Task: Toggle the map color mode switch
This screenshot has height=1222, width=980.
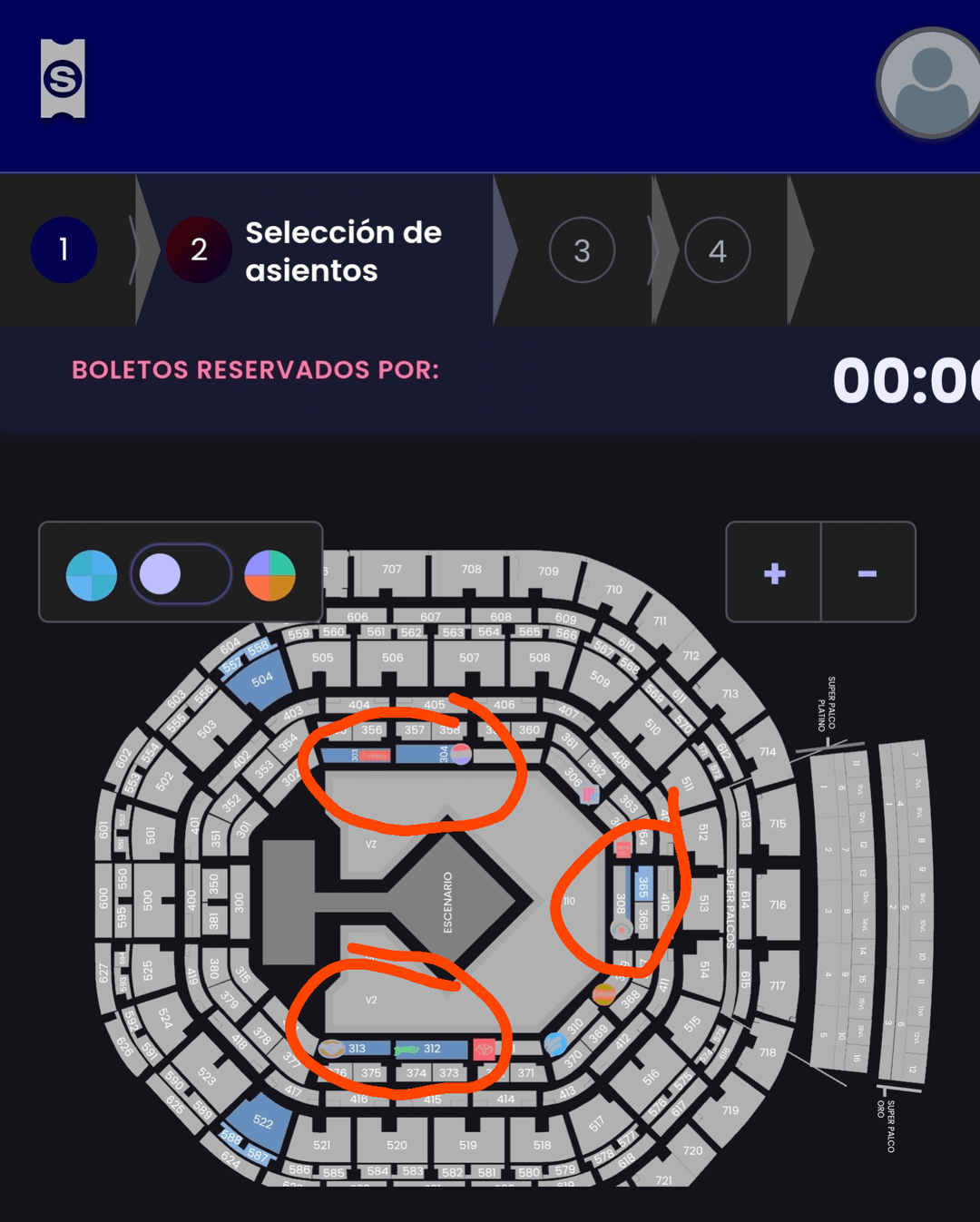Action: (181, 574)
